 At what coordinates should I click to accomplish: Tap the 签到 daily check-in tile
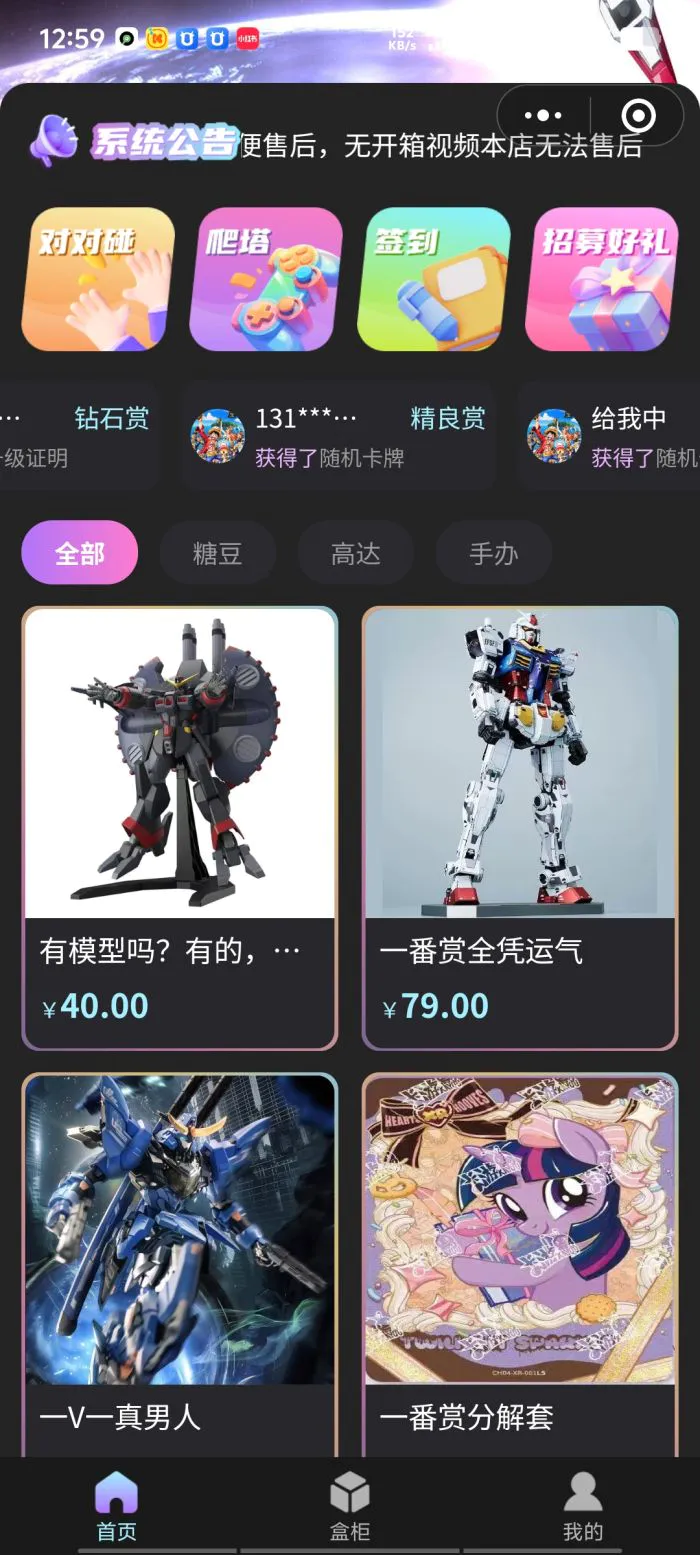coord(434,279)
